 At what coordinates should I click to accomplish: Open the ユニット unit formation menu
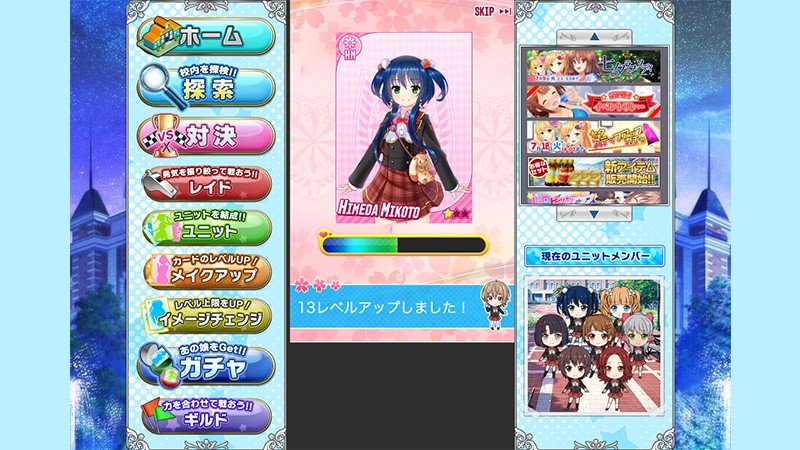point(207,227)
